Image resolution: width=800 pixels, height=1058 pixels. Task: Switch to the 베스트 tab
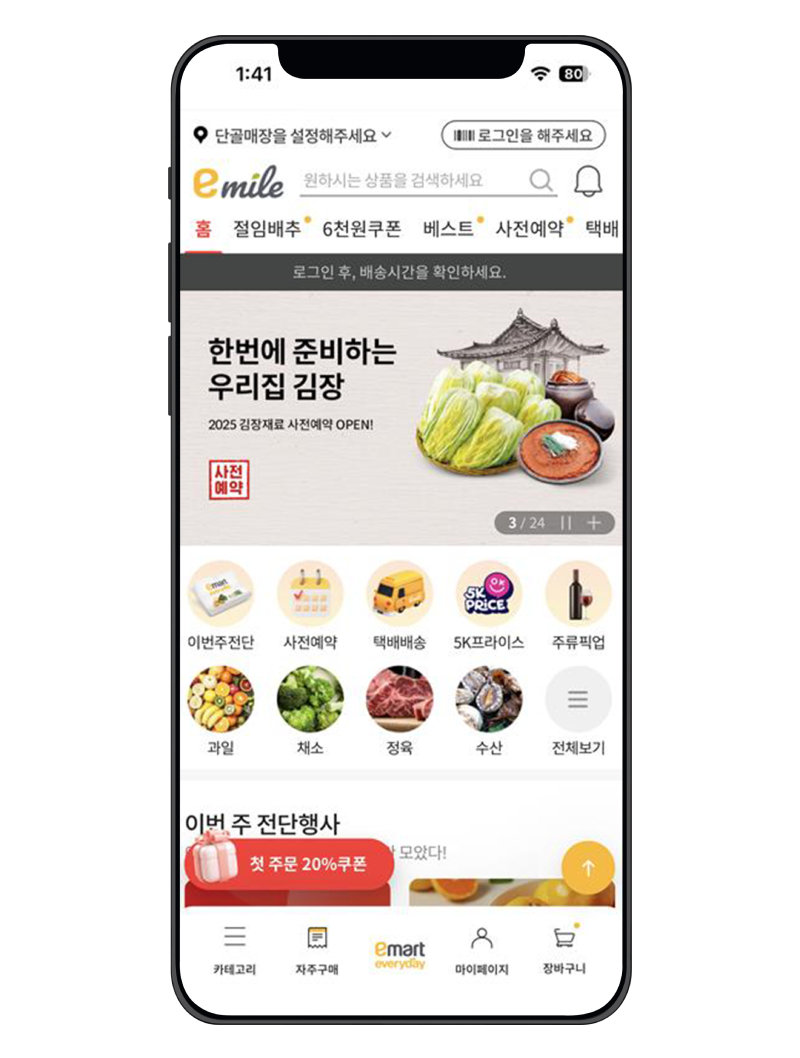pyautogui.click(x=449, y=229)
